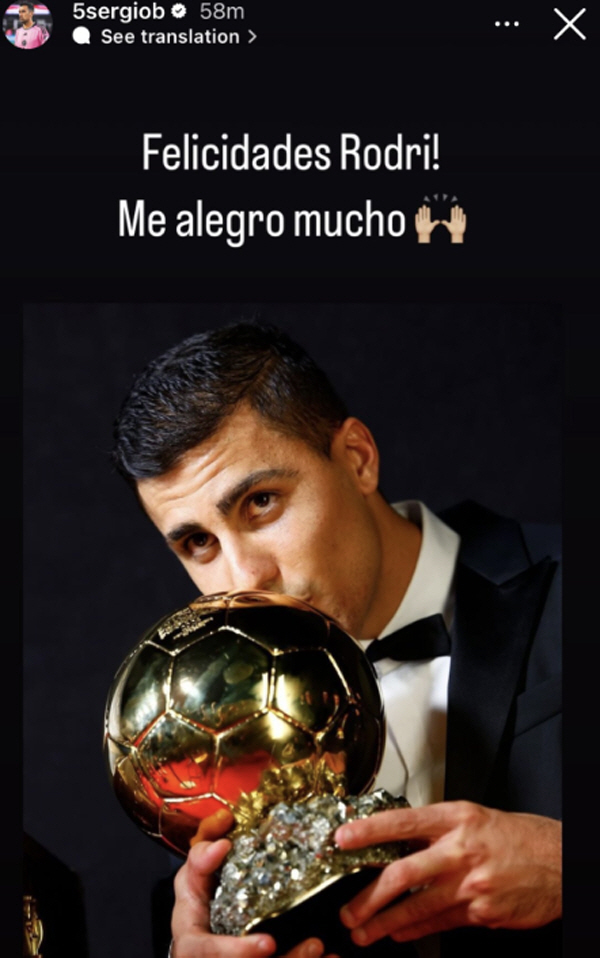Open the three-dot story options menu
This screenshot has width=600, height=958.
(507, 24)
